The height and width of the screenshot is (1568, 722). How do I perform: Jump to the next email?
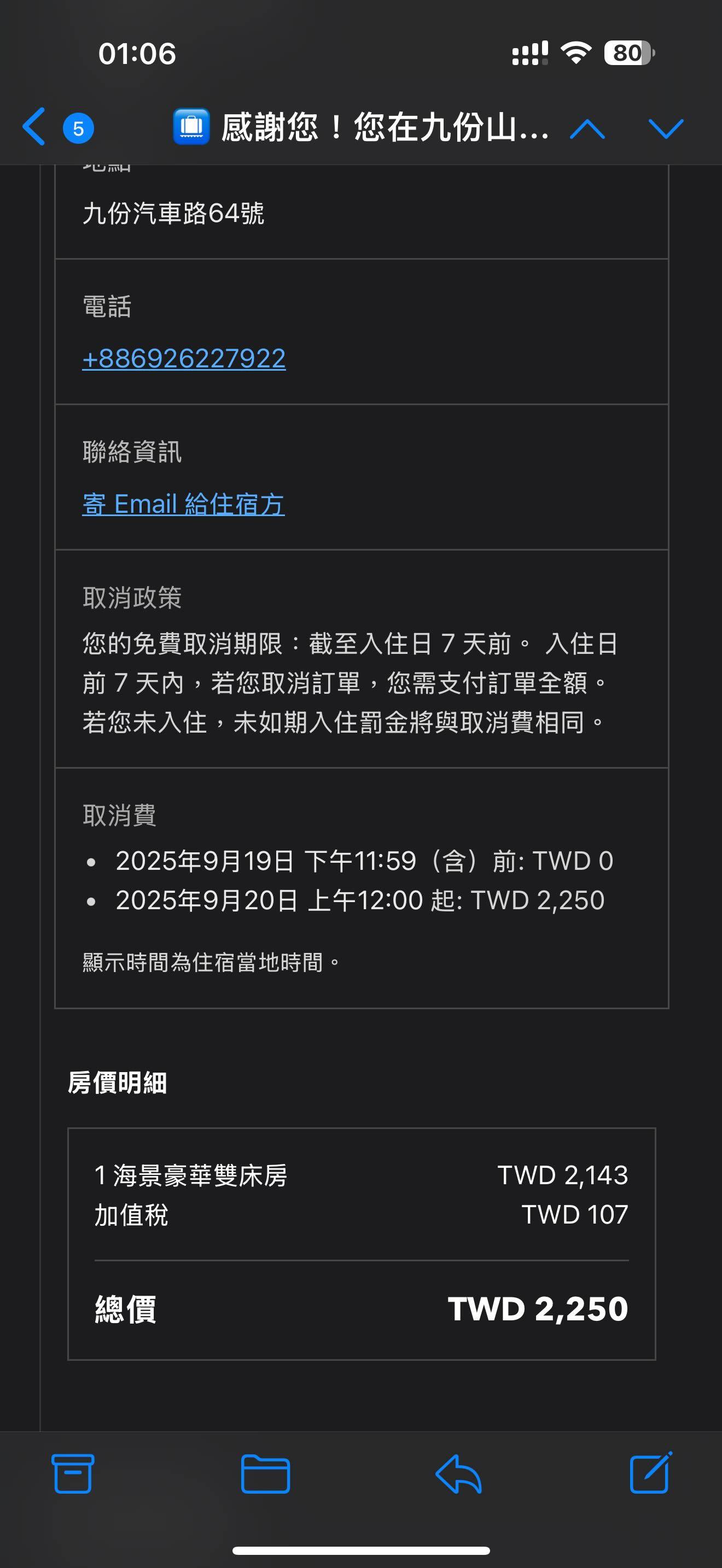[x=665, y=128]
